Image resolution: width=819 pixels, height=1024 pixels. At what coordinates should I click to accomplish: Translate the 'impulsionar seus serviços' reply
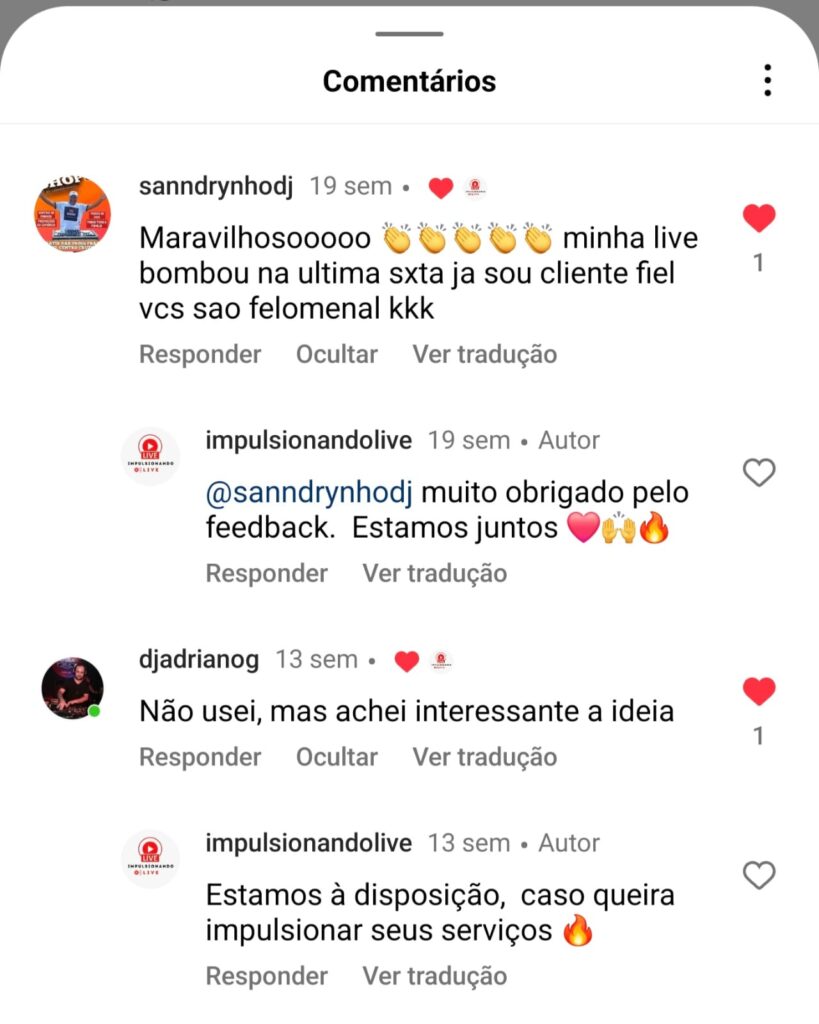pos(434,976)
